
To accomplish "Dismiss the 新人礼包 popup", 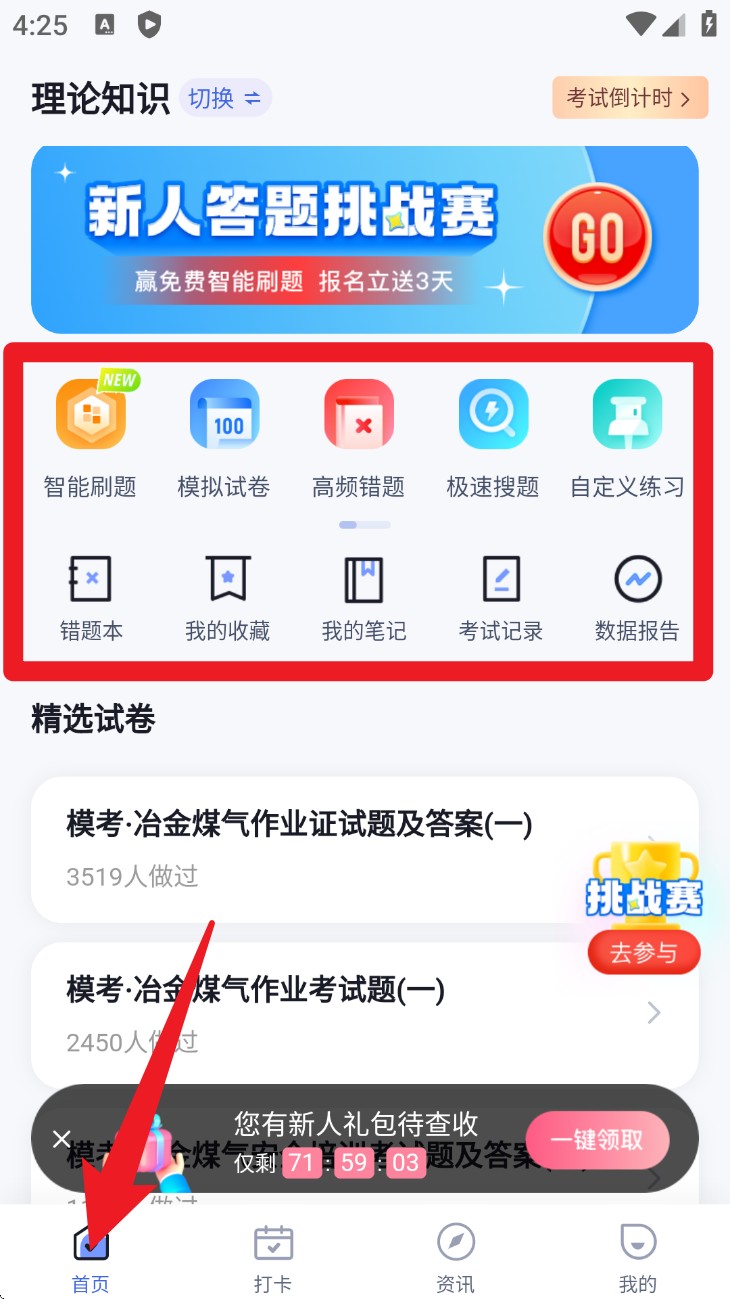I will click(x=62, y=1139).
